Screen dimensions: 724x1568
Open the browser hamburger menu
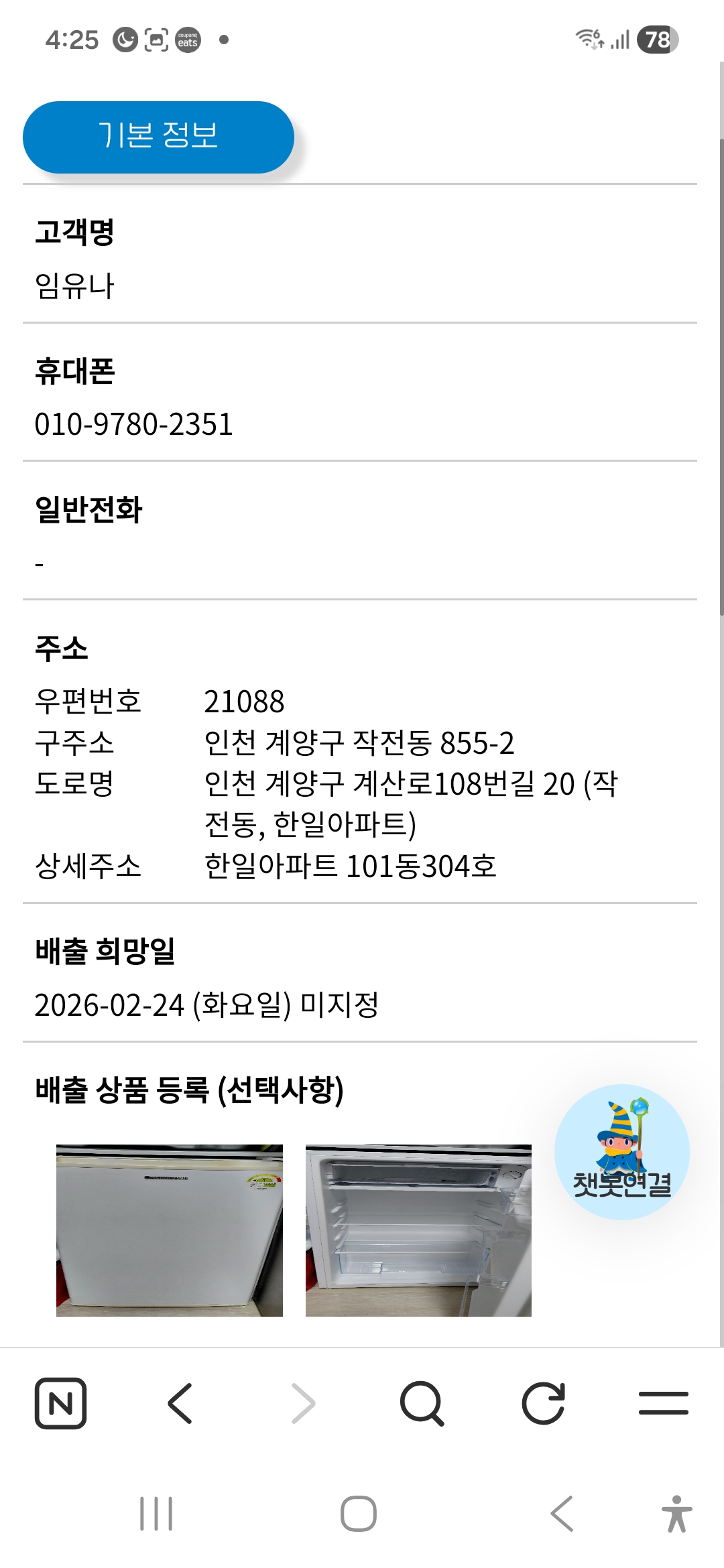[x=664, y=1403]
